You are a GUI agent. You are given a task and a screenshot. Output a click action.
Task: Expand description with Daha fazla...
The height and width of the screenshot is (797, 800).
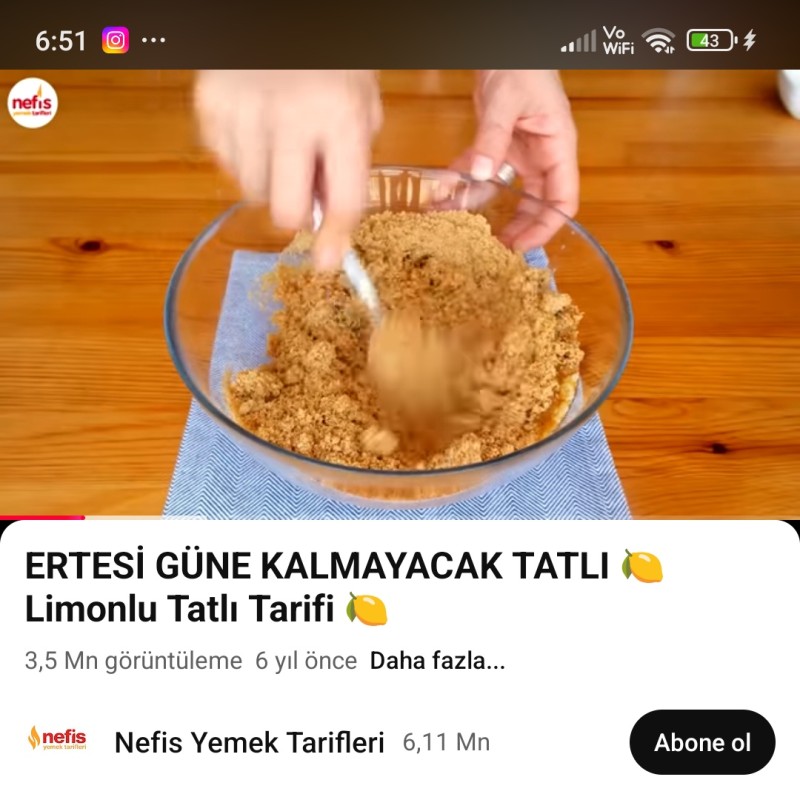pos(437,661)
